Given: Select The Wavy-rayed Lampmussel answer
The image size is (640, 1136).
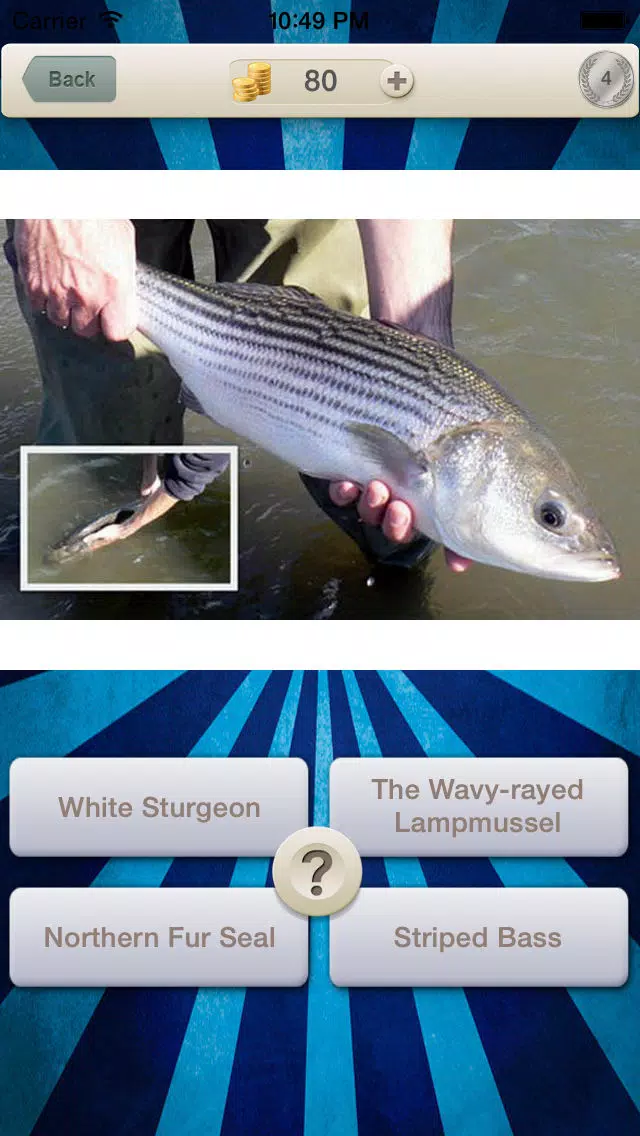Looking at the screenshot, I should [x=478, y=807].
